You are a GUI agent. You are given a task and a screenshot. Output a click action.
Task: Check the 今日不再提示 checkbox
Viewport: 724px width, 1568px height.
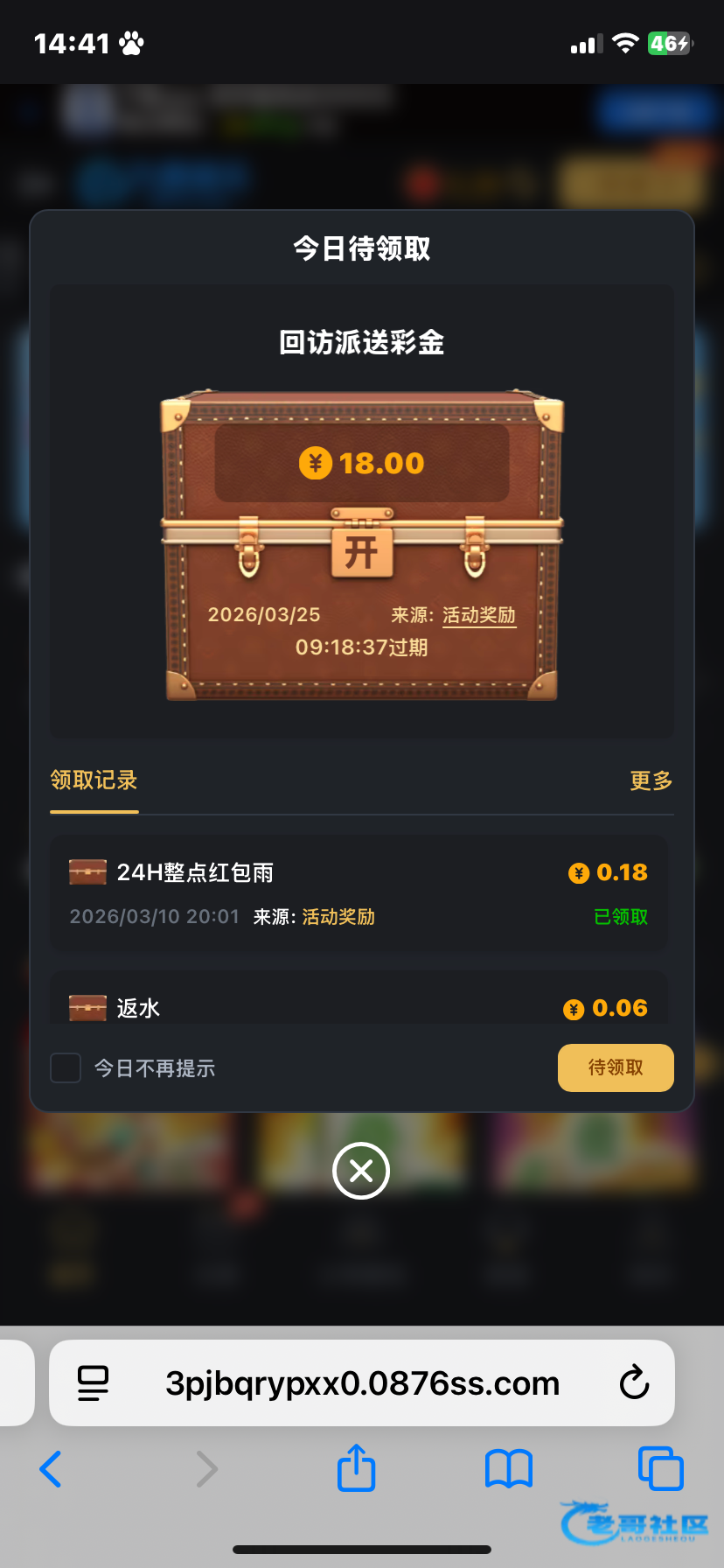pyautogui.click(x=66, y=1068)
